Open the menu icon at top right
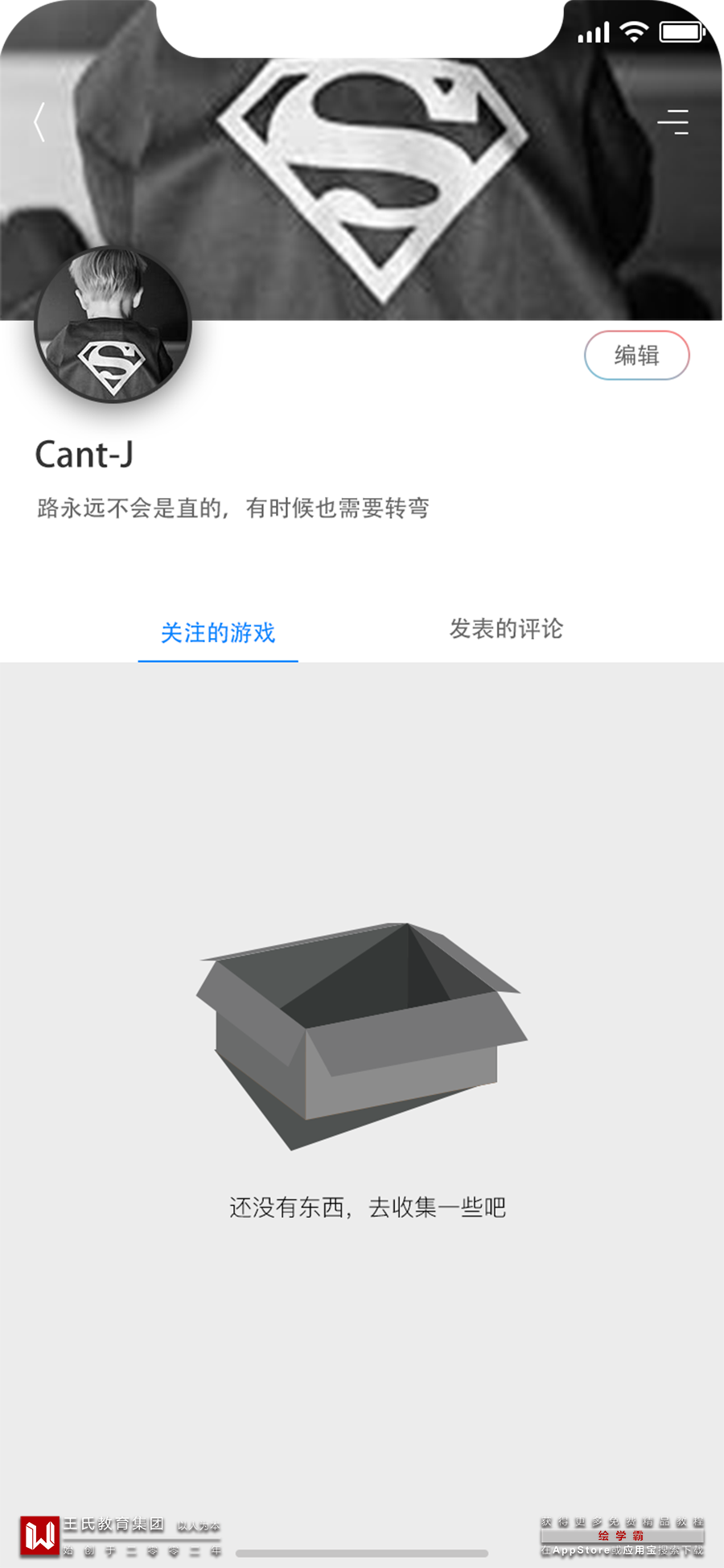Image resolution: width=724 pixels, height=1568 pixels. tap(673, 122)
